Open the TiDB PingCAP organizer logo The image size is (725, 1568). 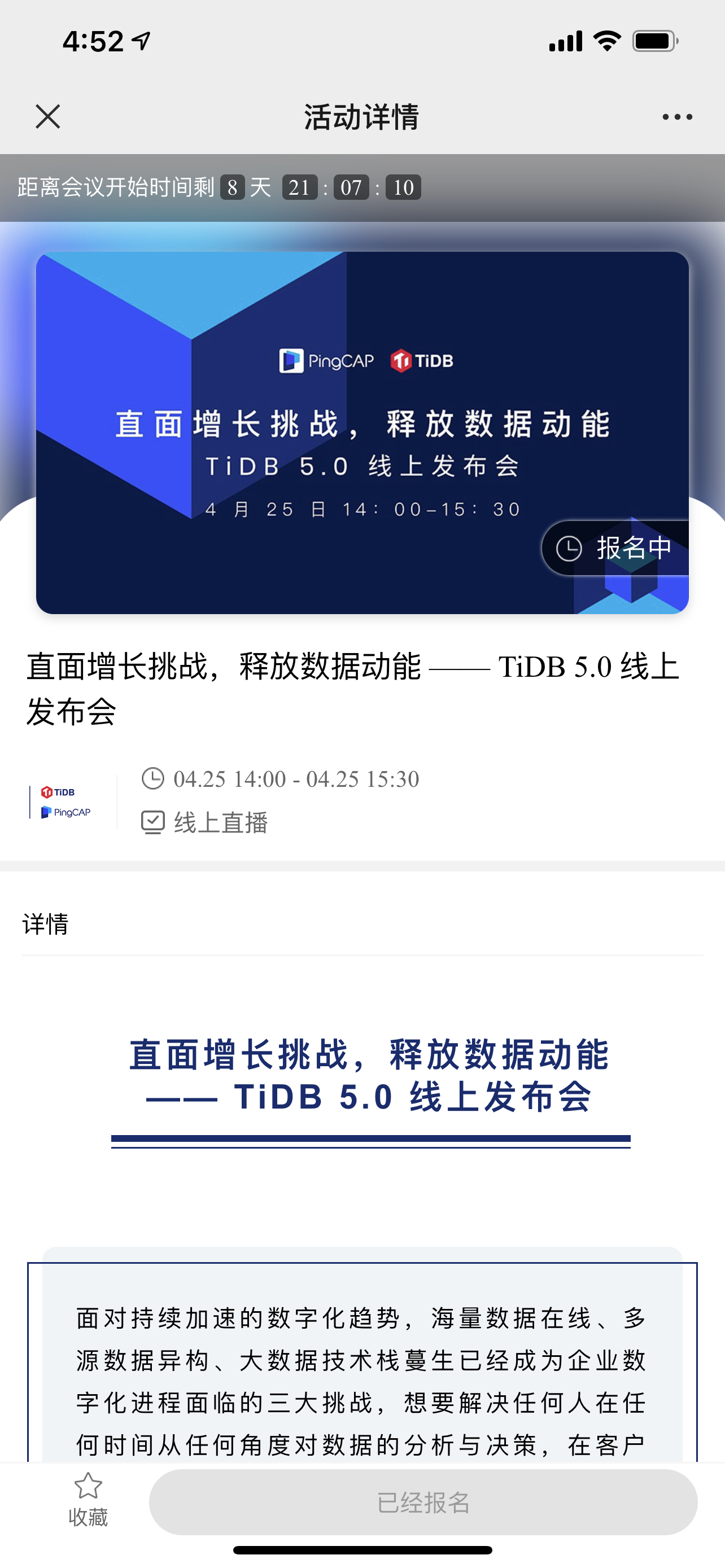[x=65, y=802]
